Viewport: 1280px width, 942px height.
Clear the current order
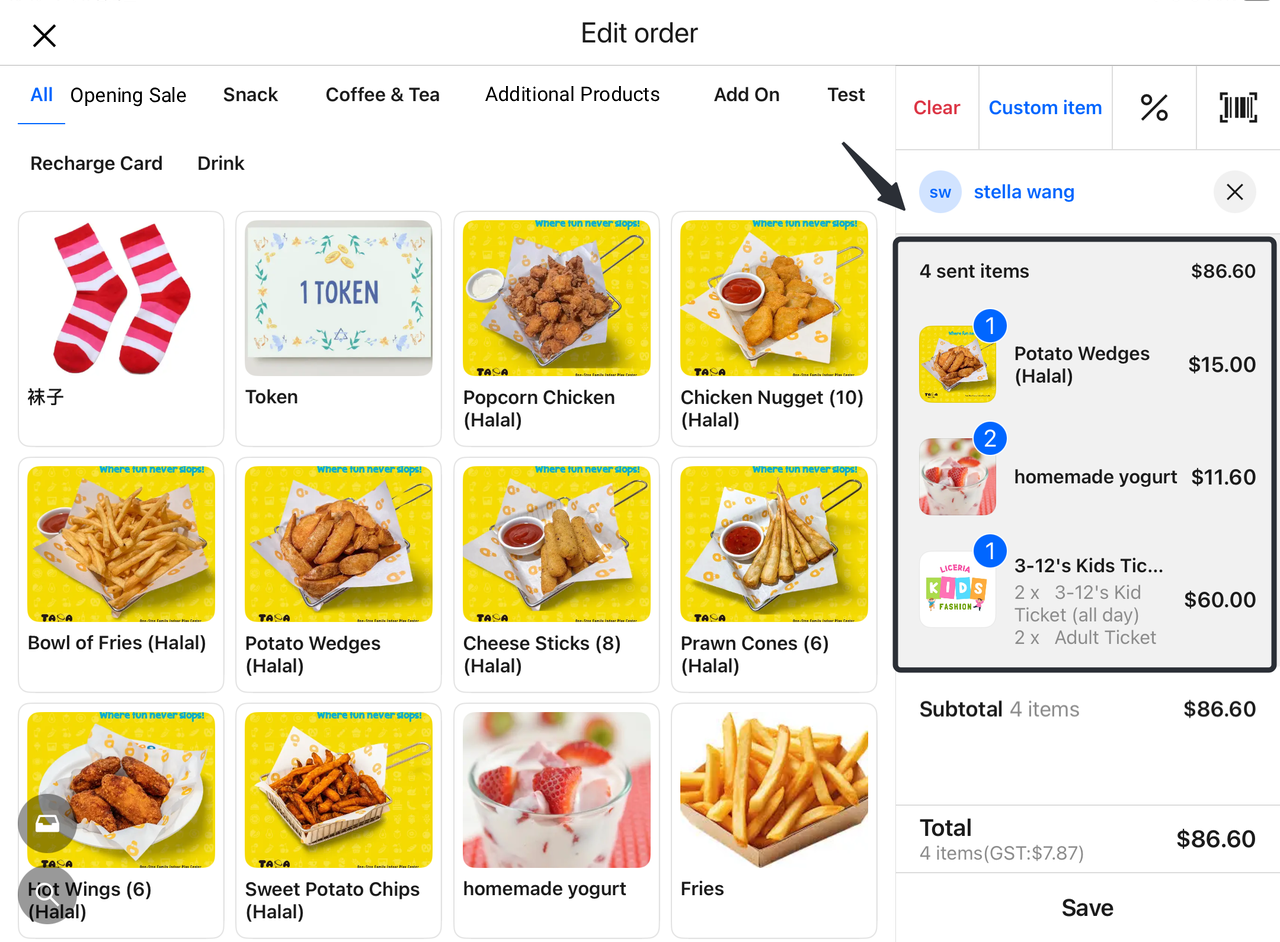pos(936,108)
